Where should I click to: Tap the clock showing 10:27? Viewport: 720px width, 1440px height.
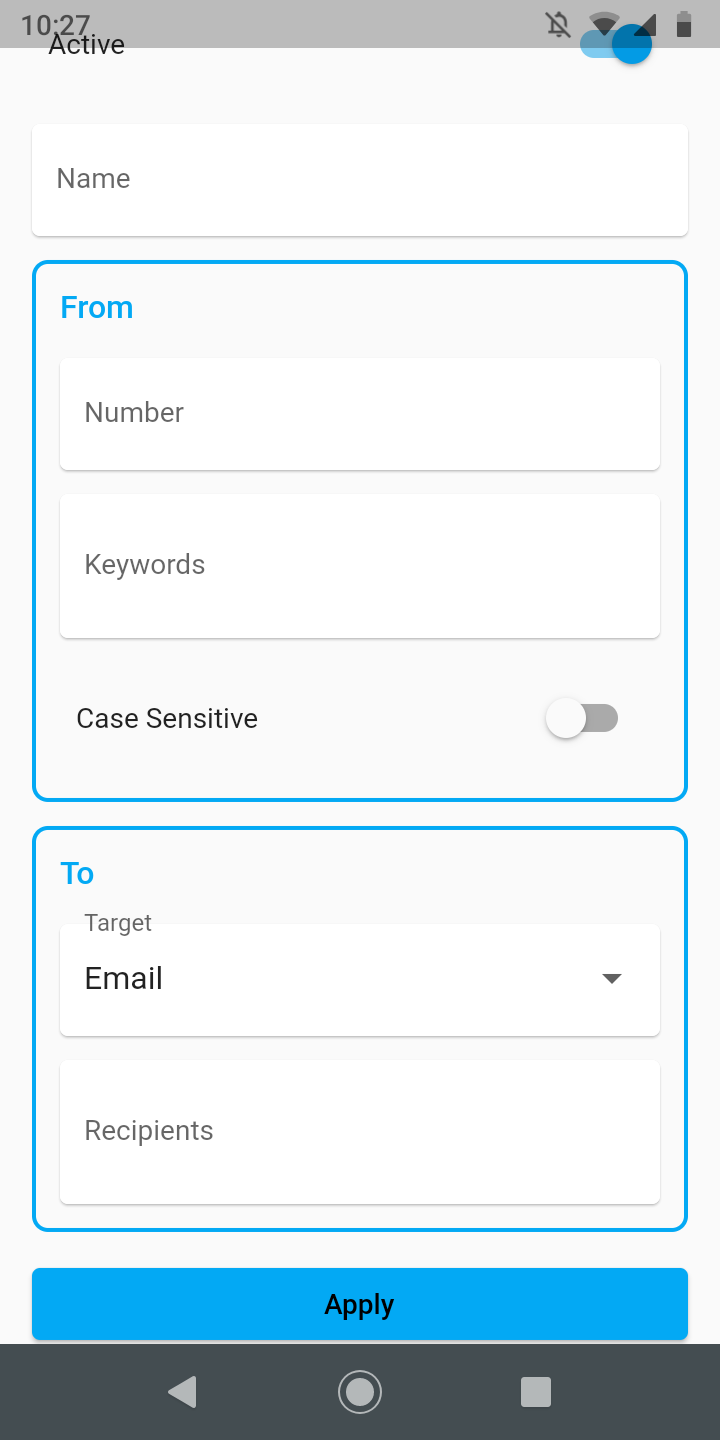(x=57, y=24)
